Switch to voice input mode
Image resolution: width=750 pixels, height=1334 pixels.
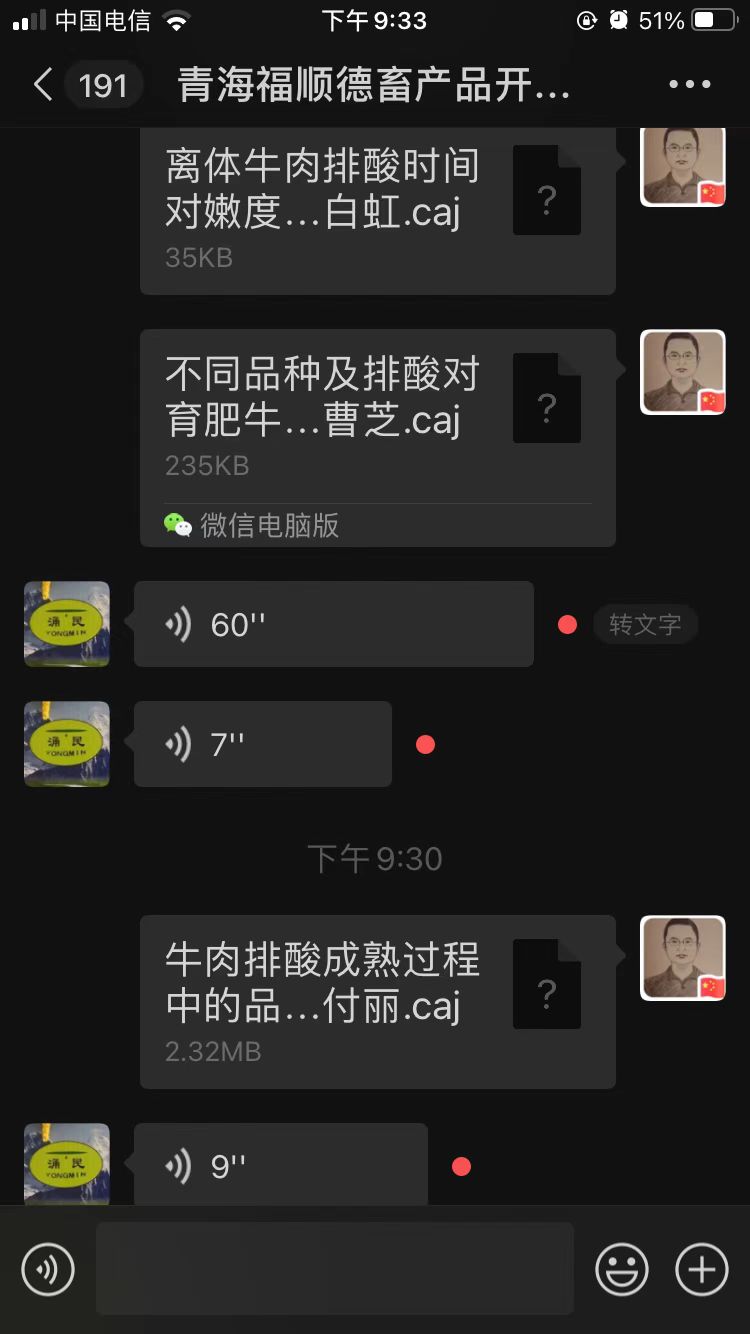(x=47, y=1269)
